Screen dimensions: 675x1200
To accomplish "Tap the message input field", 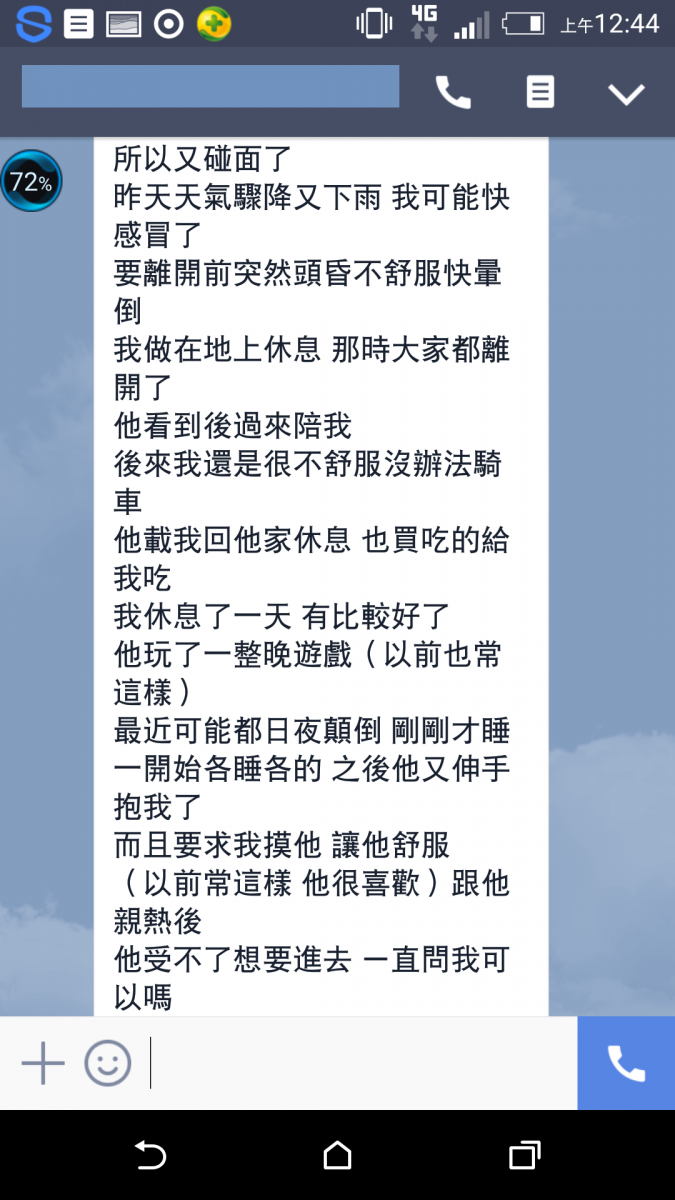I will (361, 1063).
